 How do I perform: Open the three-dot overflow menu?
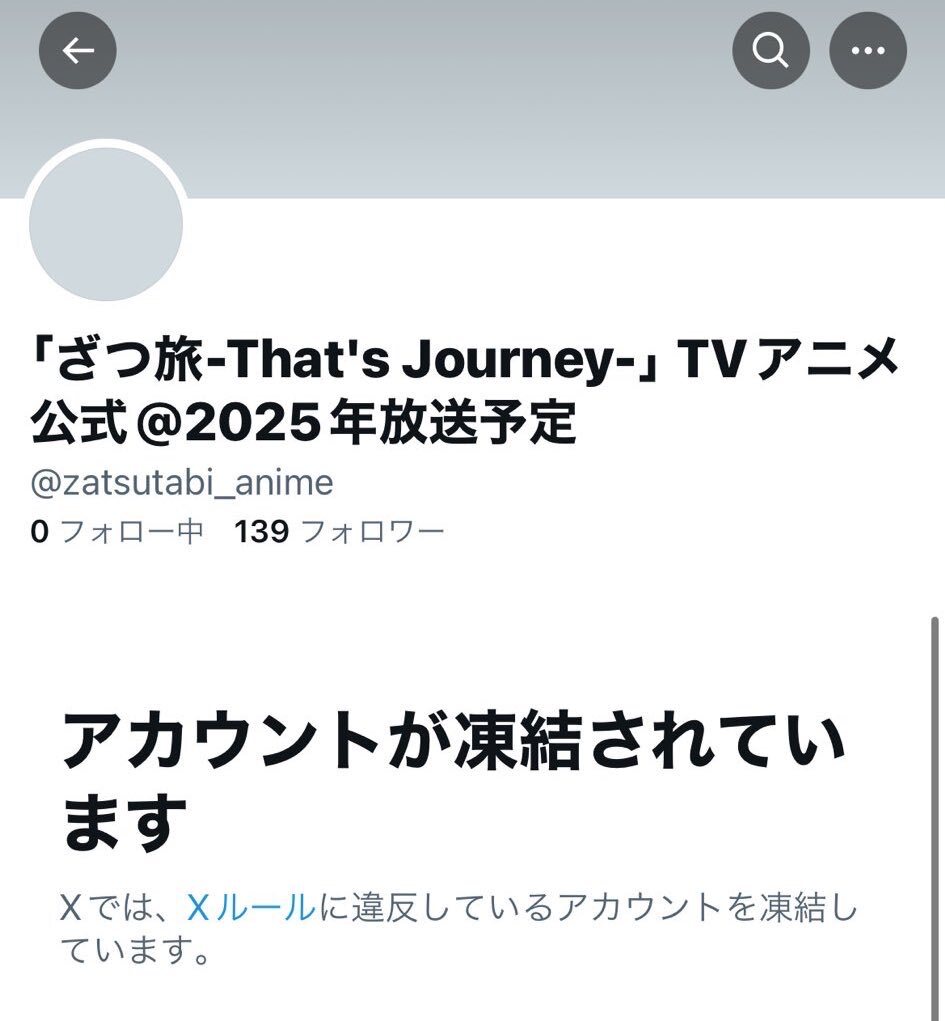click(868, 50)
